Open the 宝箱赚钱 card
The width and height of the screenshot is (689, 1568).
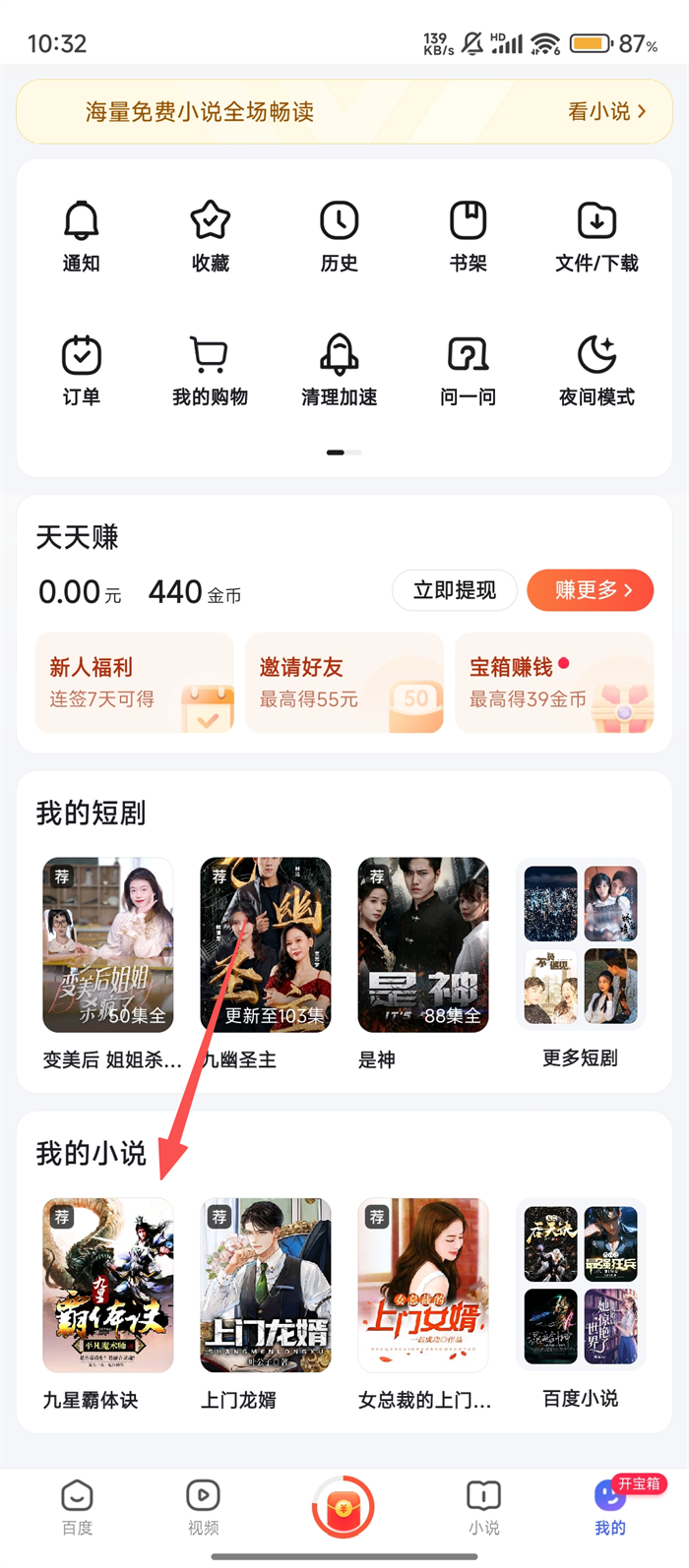554,683
